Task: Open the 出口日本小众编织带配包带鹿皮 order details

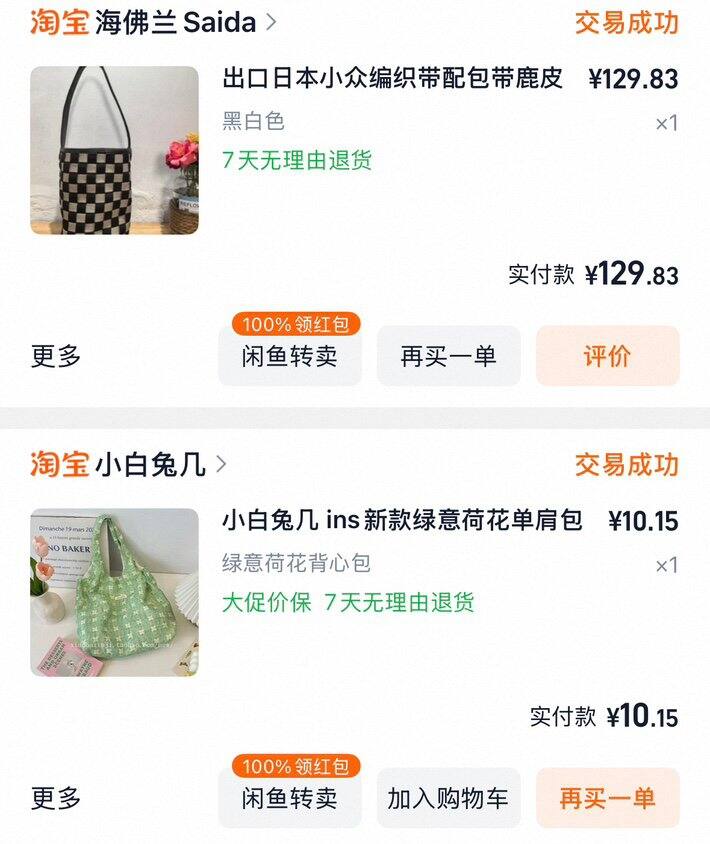Action: click(392, 78)
